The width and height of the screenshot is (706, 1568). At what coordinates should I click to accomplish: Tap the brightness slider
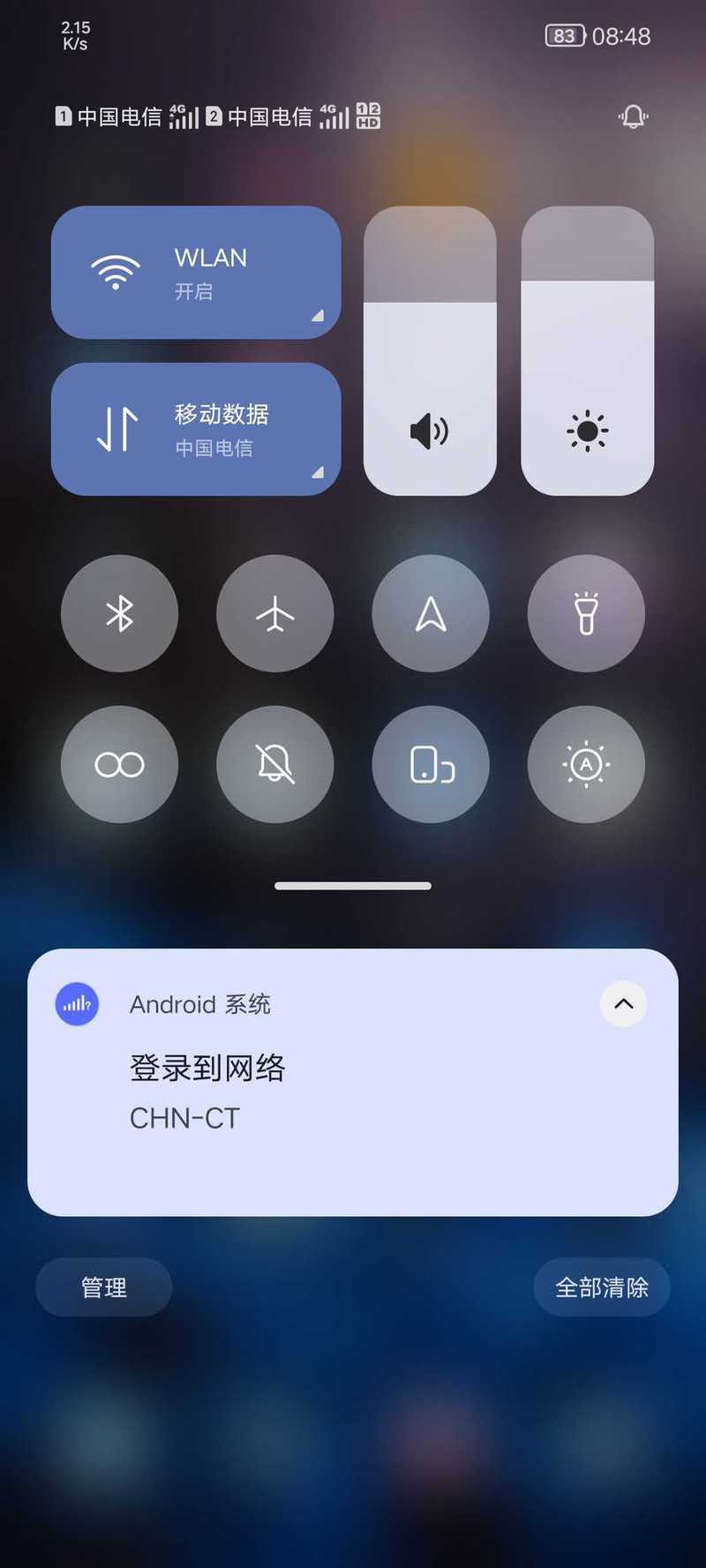[x=588, y=351]
